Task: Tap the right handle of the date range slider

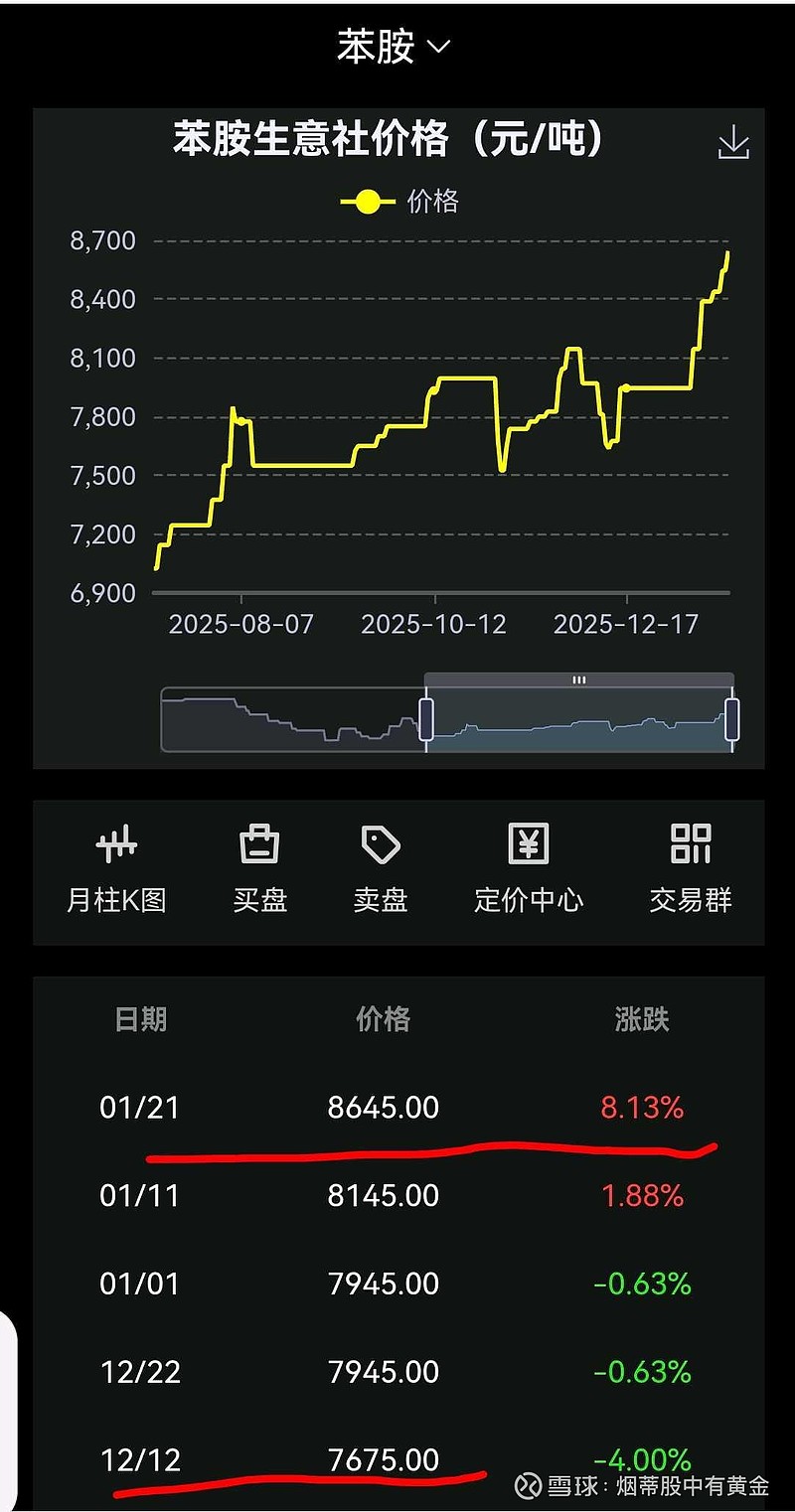Action: point(732,719)
